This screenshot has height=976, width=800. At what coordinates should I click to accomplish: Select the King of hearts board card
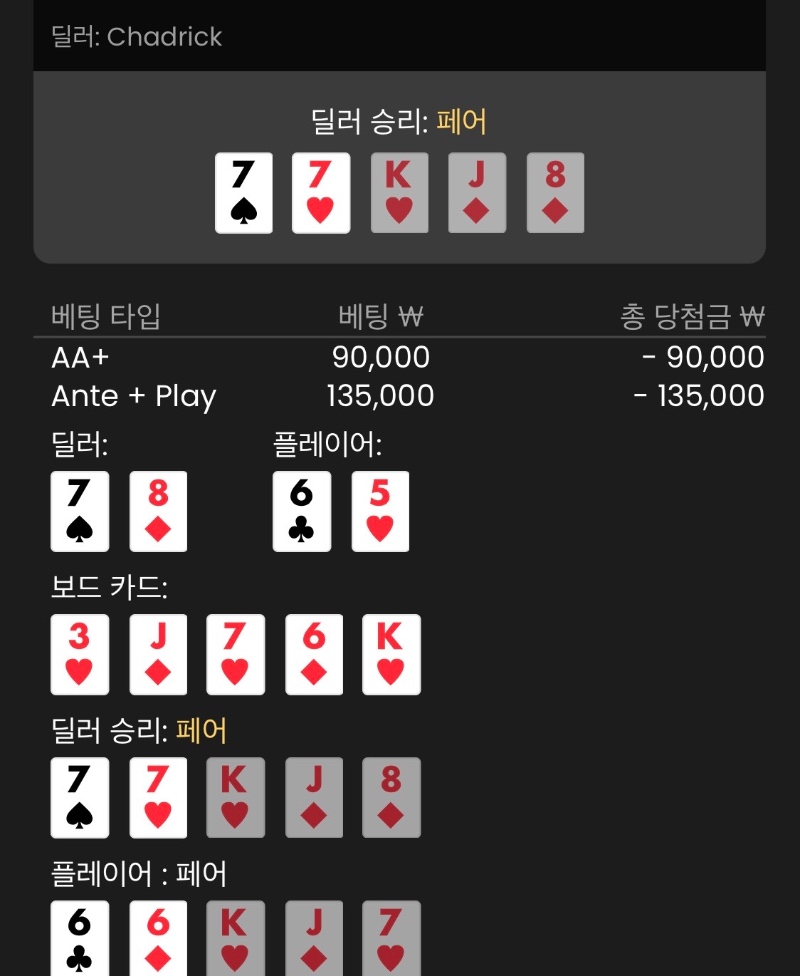(391, 655)
